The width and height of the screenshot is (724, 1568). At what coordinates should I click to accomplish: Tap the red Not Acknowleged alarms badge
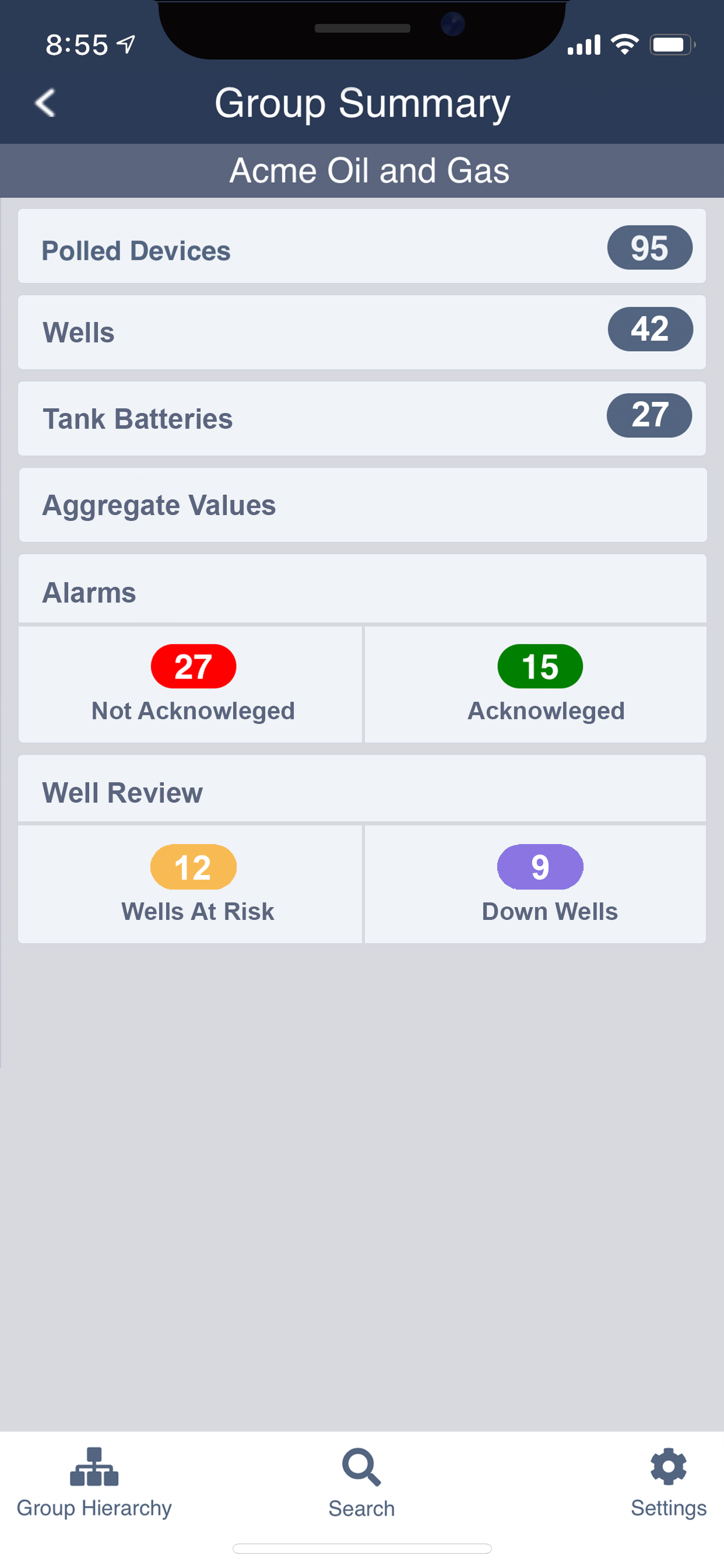pos(193,667)
